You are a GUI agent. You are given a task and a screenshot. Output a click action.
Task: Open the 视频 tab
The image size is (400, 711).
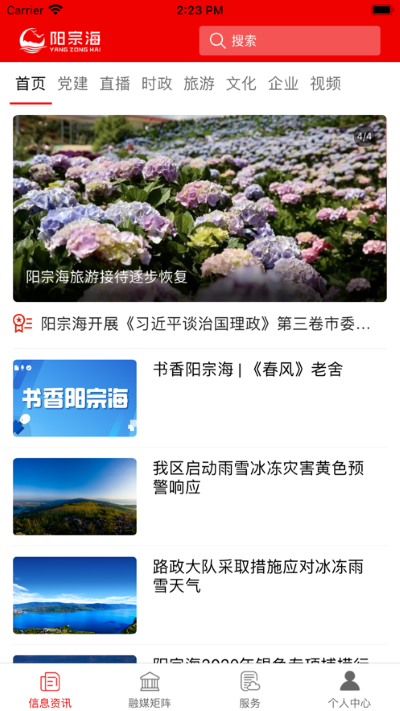(x=326, y=84)
